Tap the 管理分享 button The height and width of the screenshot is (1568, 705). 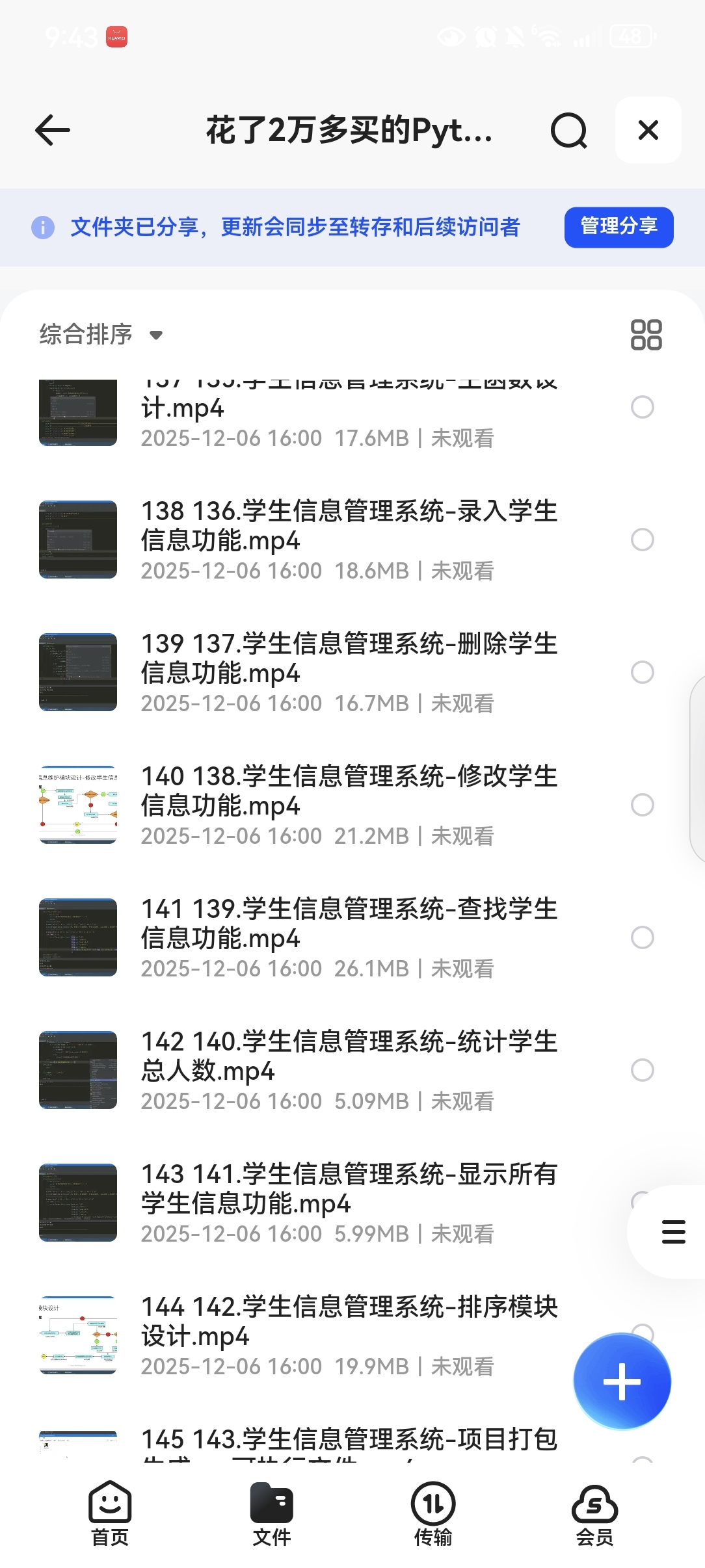pyautogui.click(x=618, y=227)
